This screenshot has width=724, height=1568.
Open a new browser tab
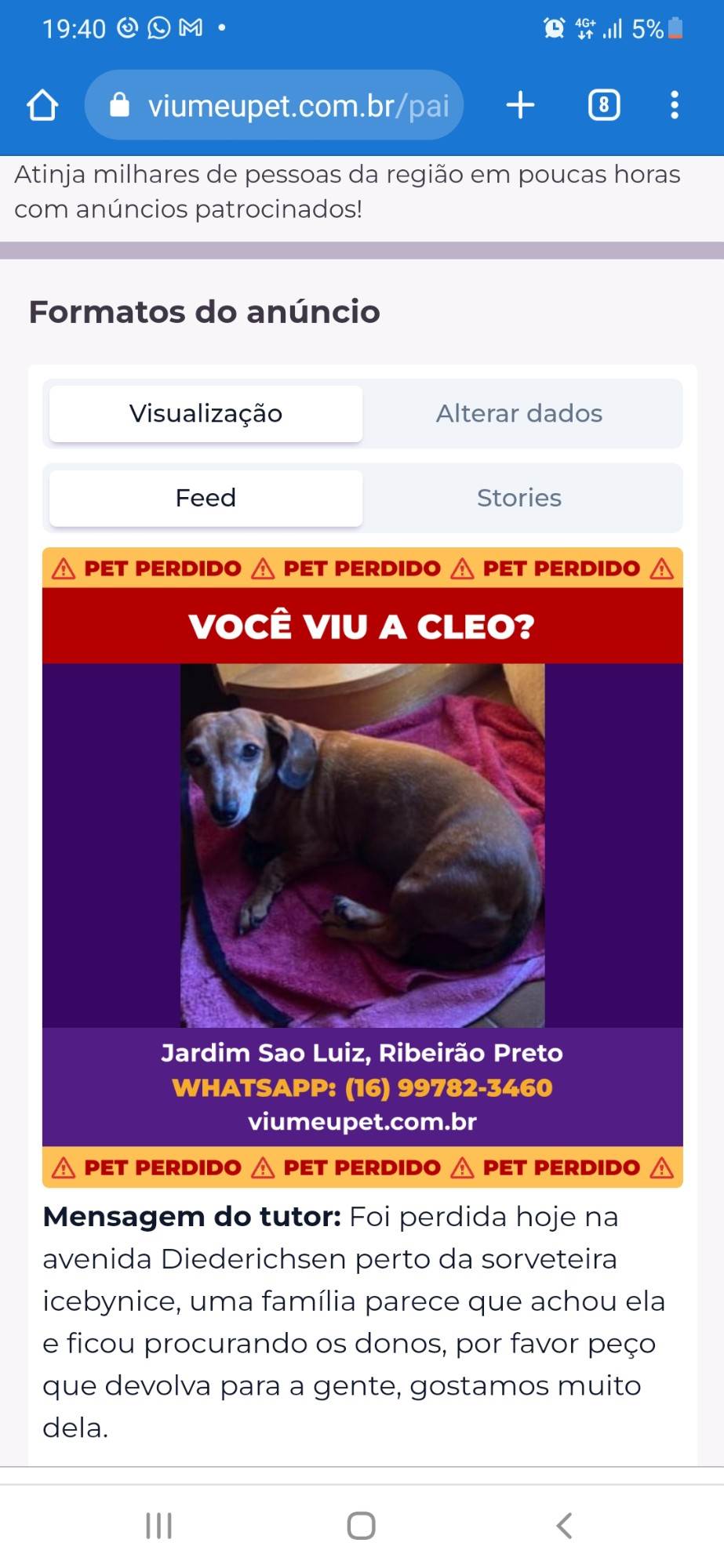520,105
